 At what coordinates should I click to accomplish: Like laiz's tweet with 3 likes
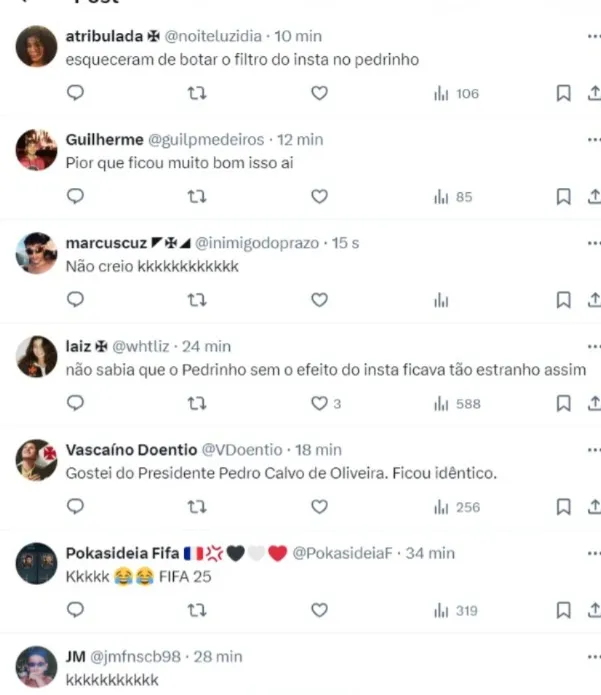(x=319, y=404)
